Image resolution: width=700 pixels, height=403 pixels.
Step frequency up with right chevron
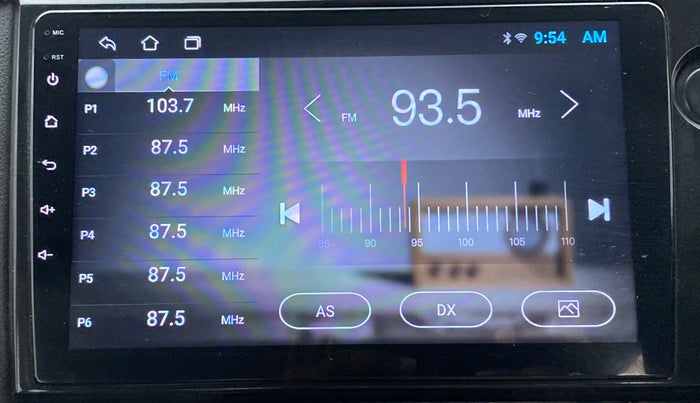[x=569, y=105]
